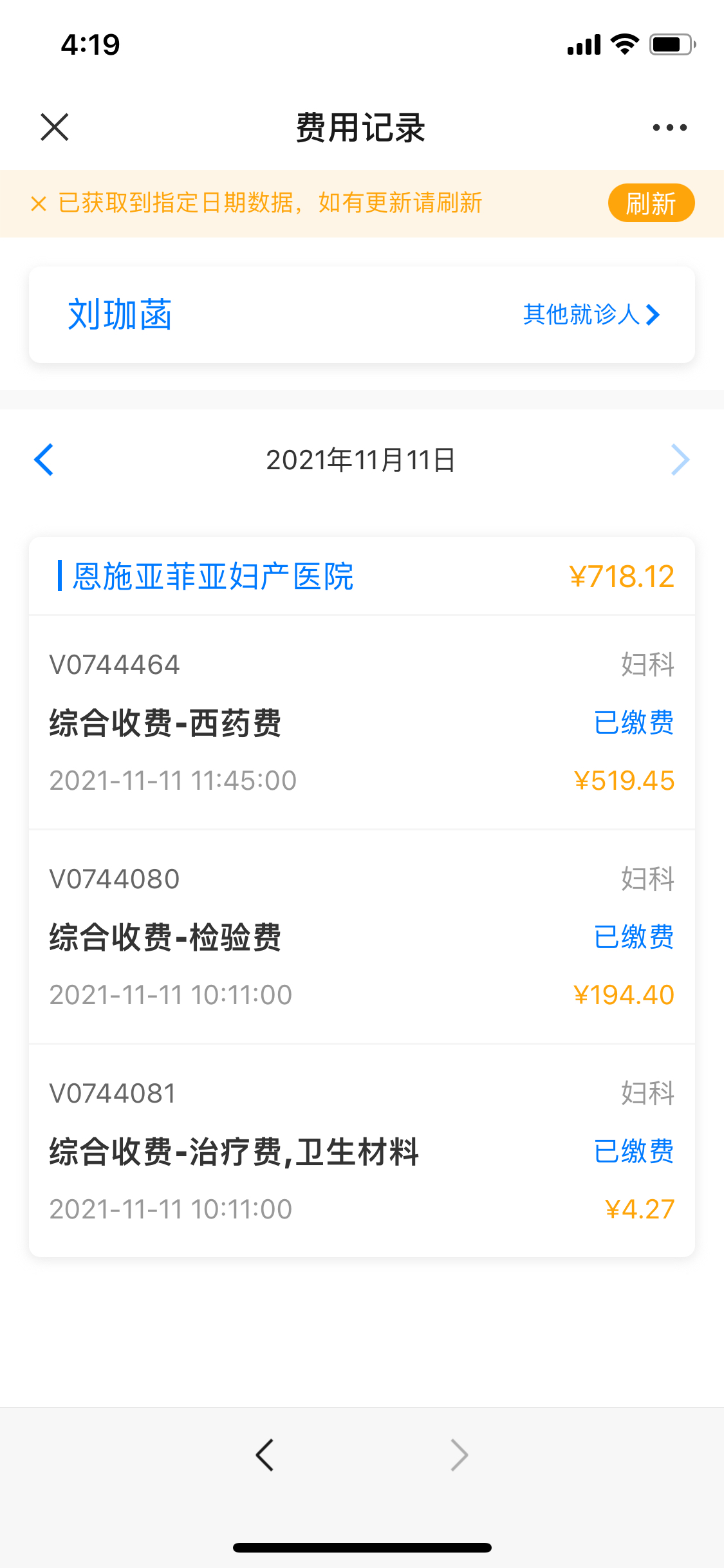Open the three-dot overflow menu
The width and height of the screenshot is (724, 1568).
(x=669, y=127)
